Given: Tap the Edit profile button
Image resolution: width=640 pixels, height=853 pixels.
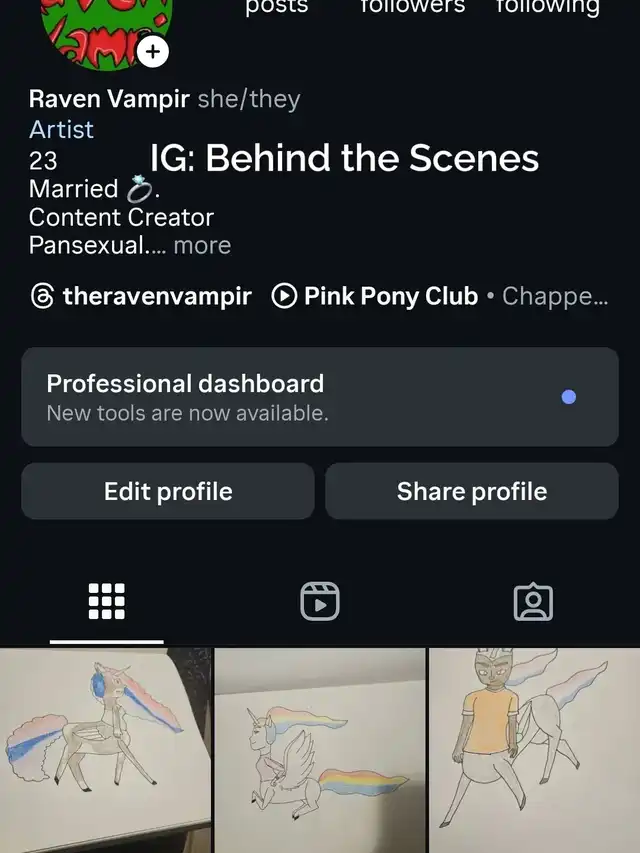Looking at the screenshot, I should pos(168,491).
